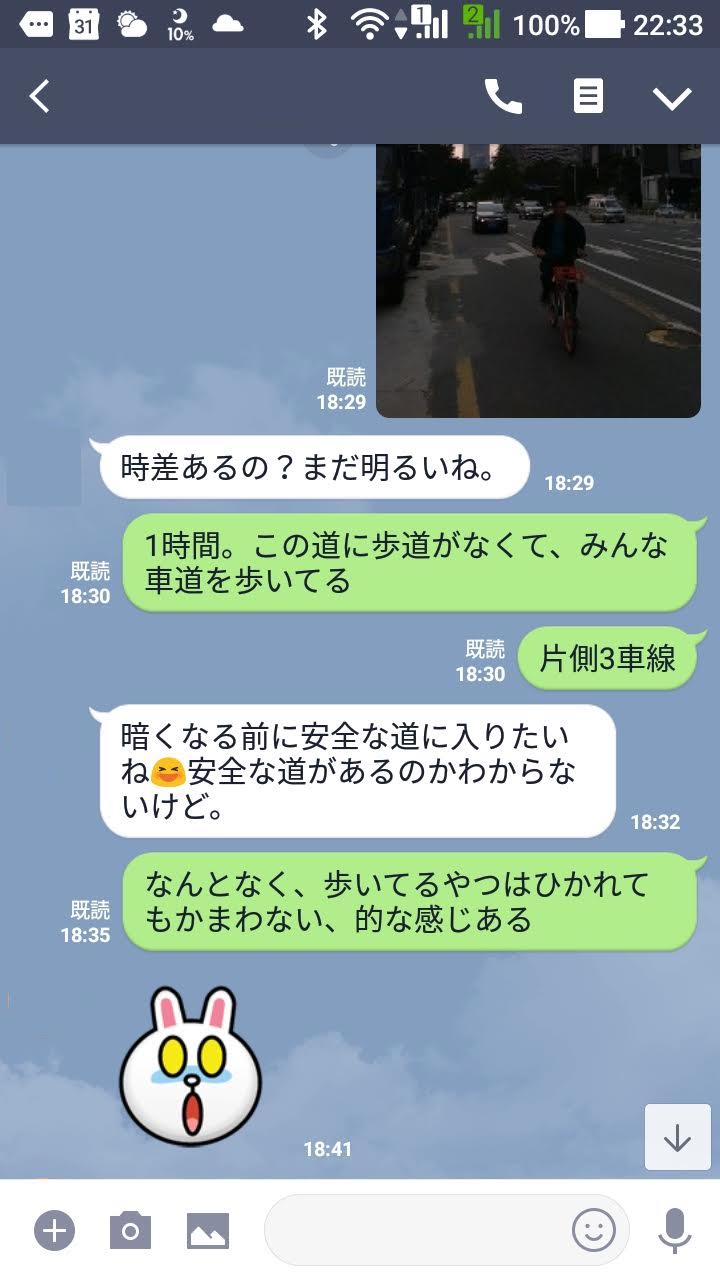Open the notes icon in header
Image resolution: width=720 pixels, height=1280 pixels.
[588, 97]
